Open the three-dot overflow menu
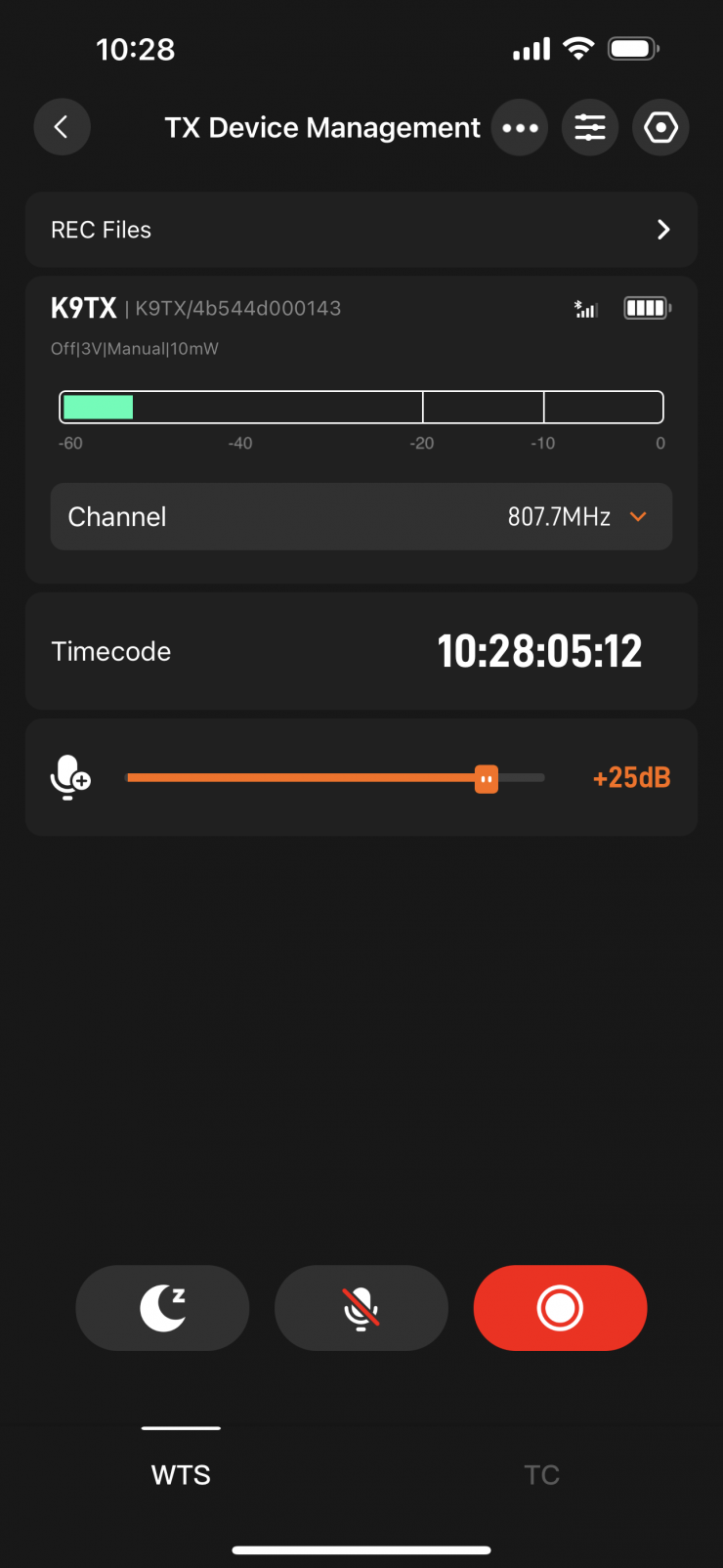Viewport: 723px width, 1568px height. point(520,128)
